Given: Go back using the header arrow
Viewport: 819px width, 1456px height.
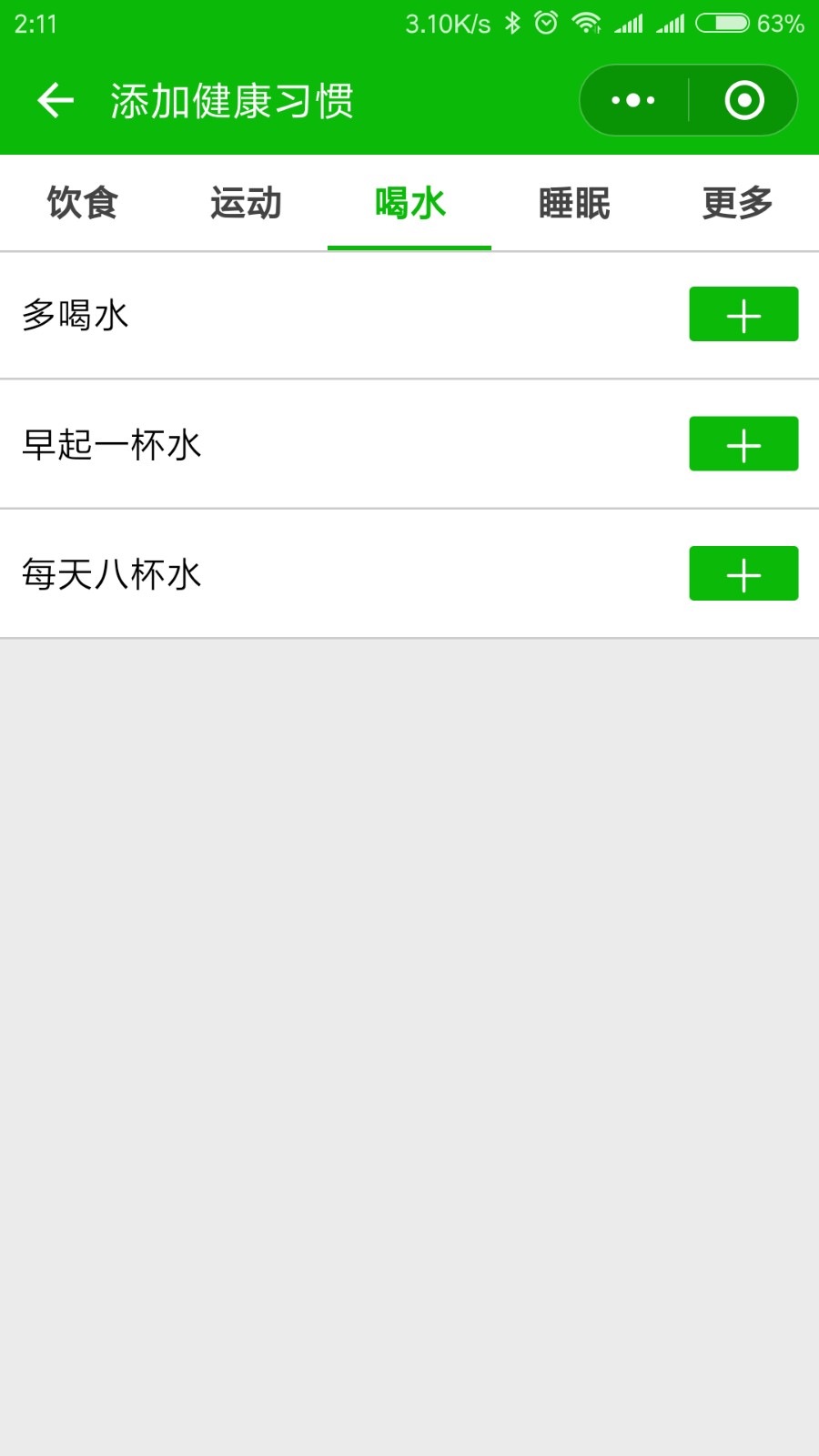Looking at the screenshot, I should click(x=55, y=100).
